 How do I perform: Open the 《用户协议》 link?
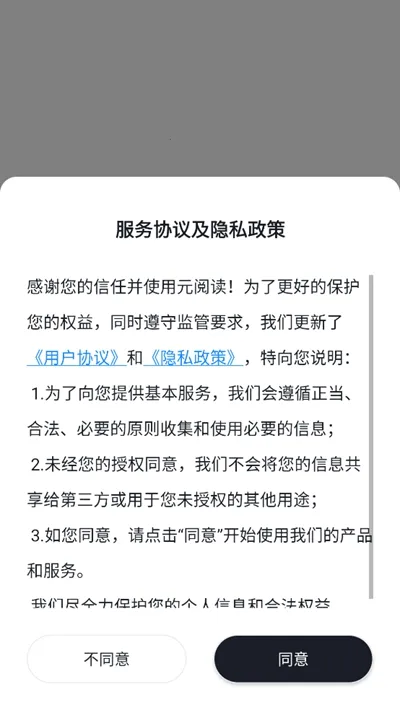coord(77,358)
